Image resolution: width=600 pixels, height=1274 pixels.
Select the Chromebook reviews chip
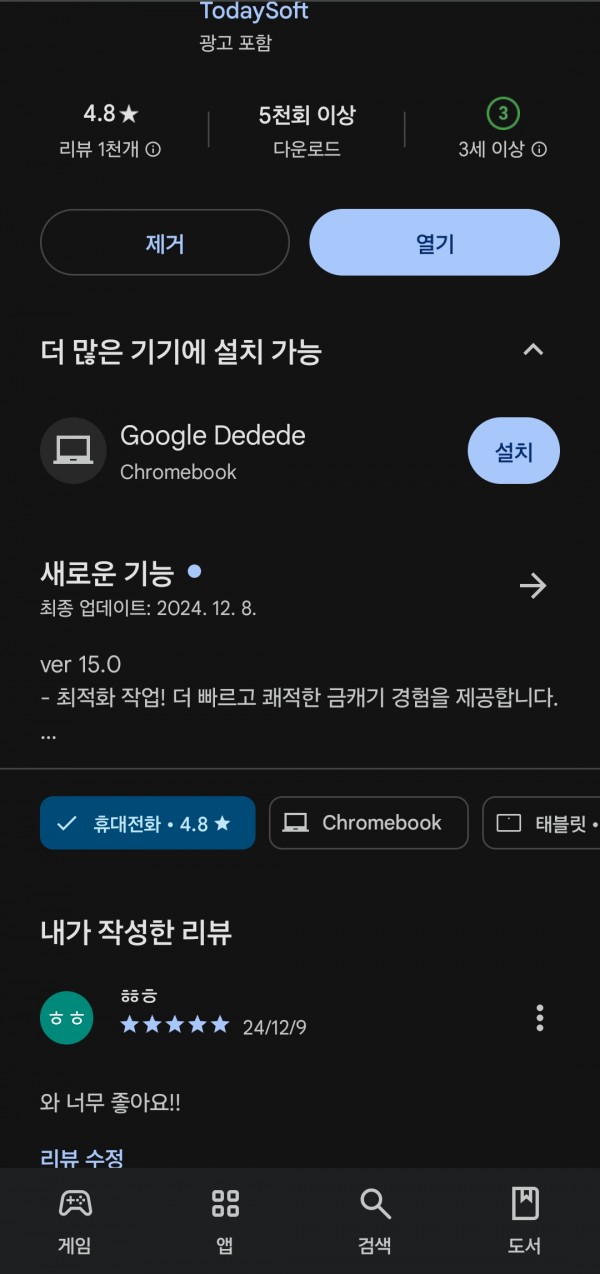click(368, 823)
